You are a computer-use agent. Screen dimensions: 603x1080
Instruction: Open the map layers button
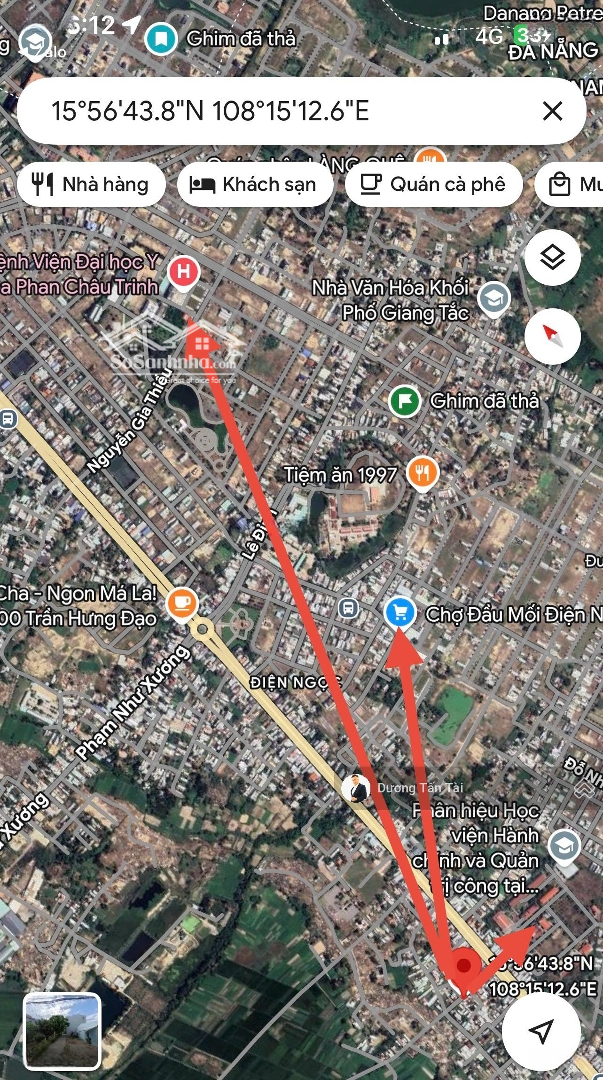pyautogui.click(x=552, y=258)
